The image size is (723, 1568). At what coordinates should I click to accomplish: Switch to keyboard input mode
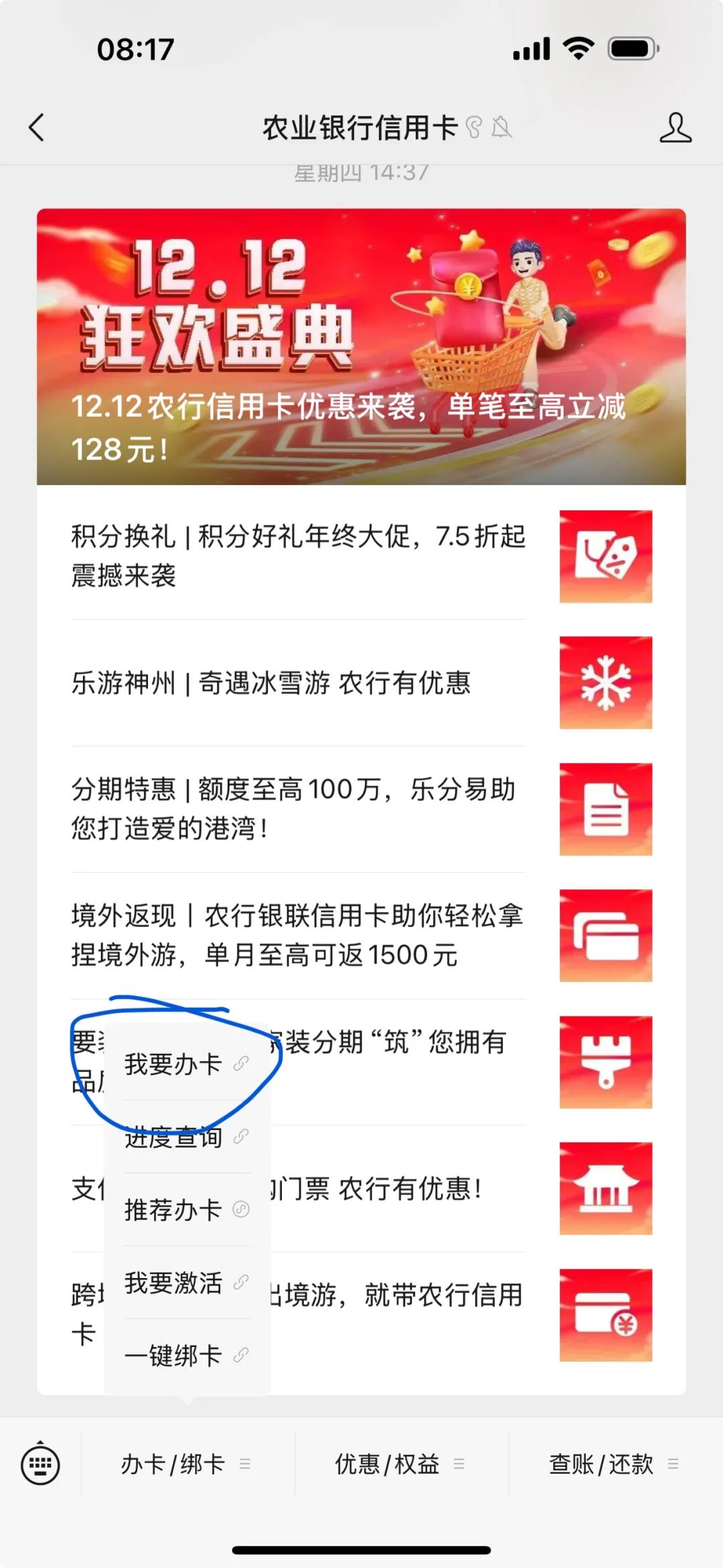tap(40, 1464)
